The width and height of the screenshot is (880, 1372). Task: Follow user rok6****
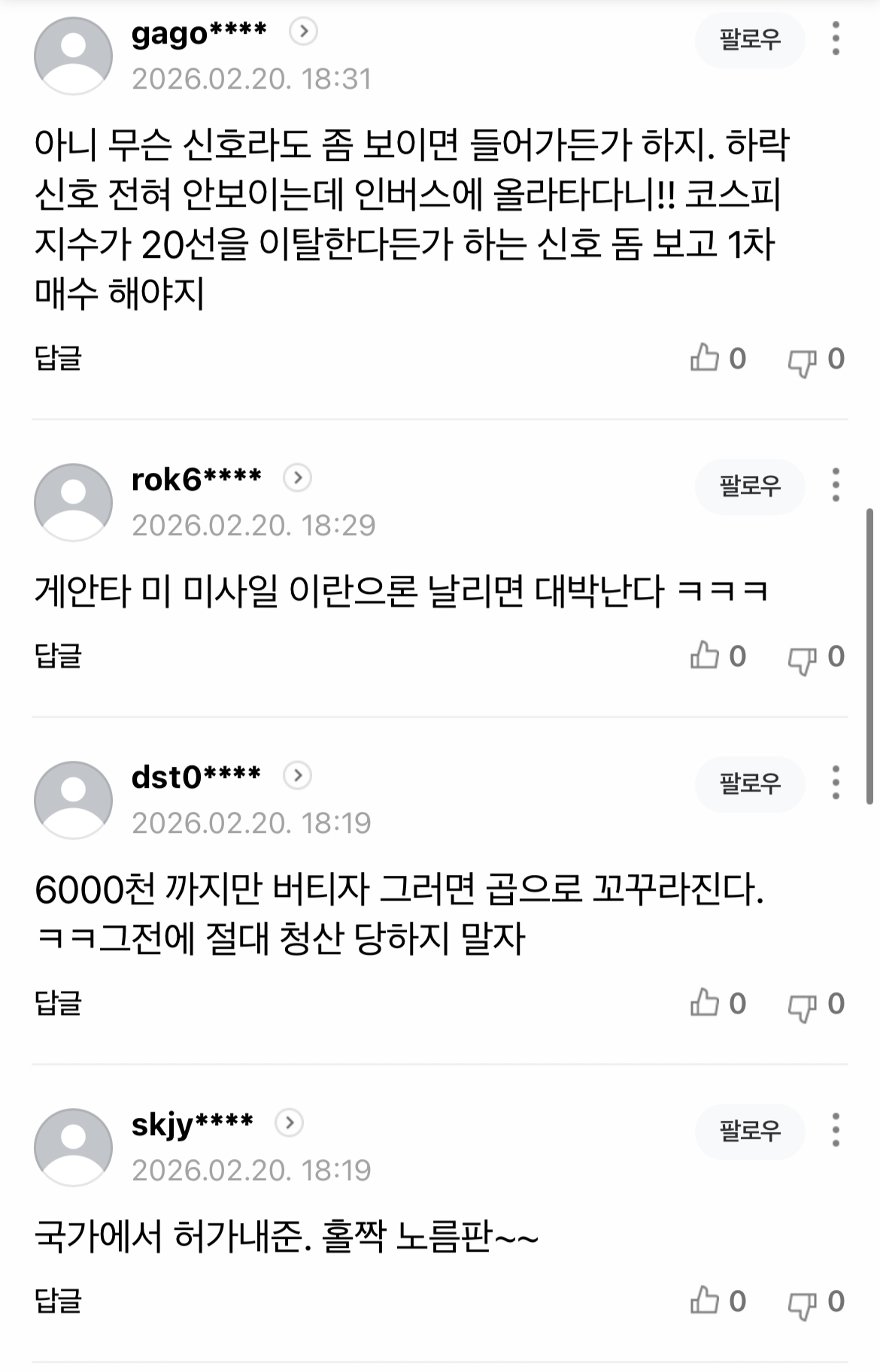(x=749, y=486)
